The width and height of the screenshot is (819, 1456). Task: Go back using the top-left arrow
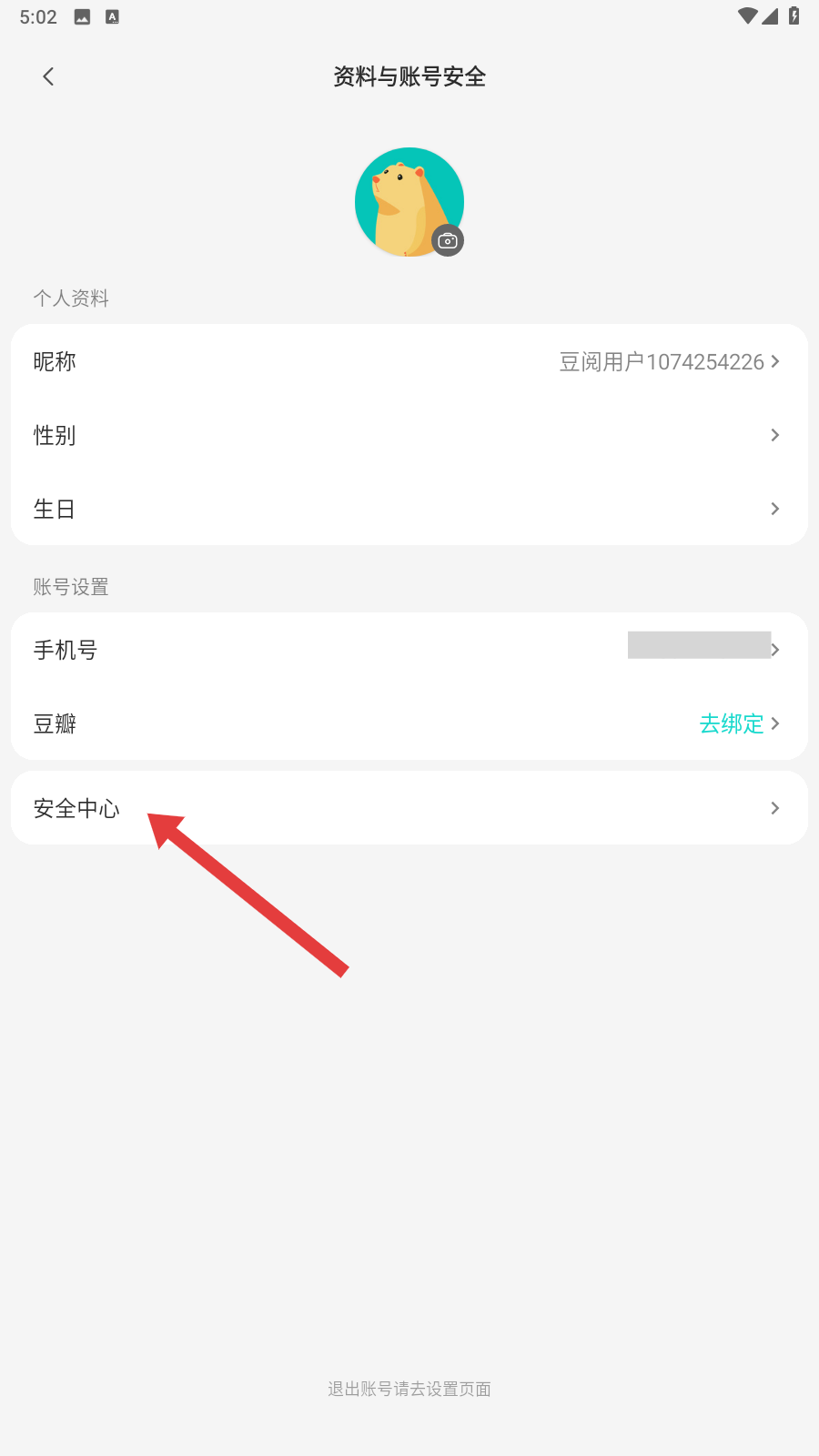click(48, 77)
